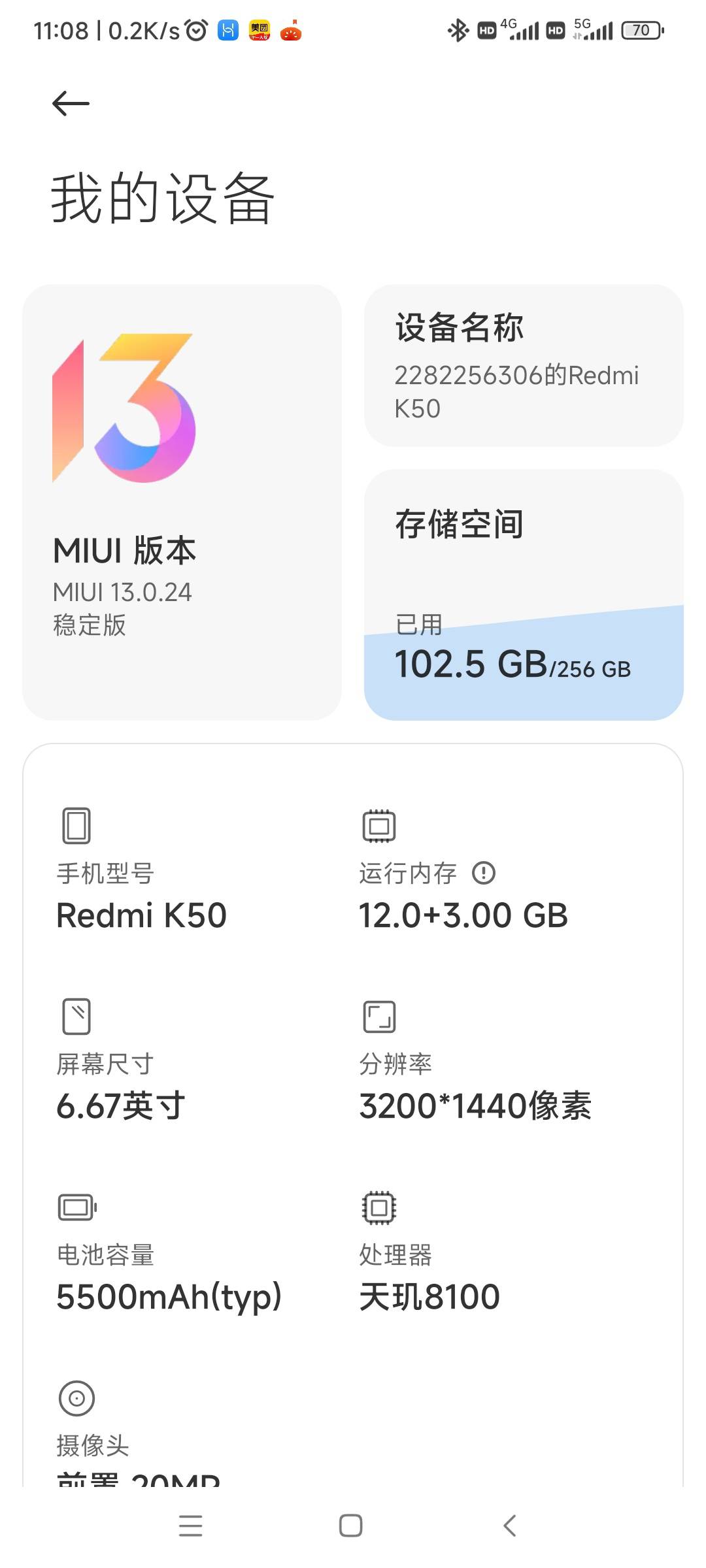Open the MIUI 版本 card
The width and height of the screenshot is (706, 1568).
182,502
